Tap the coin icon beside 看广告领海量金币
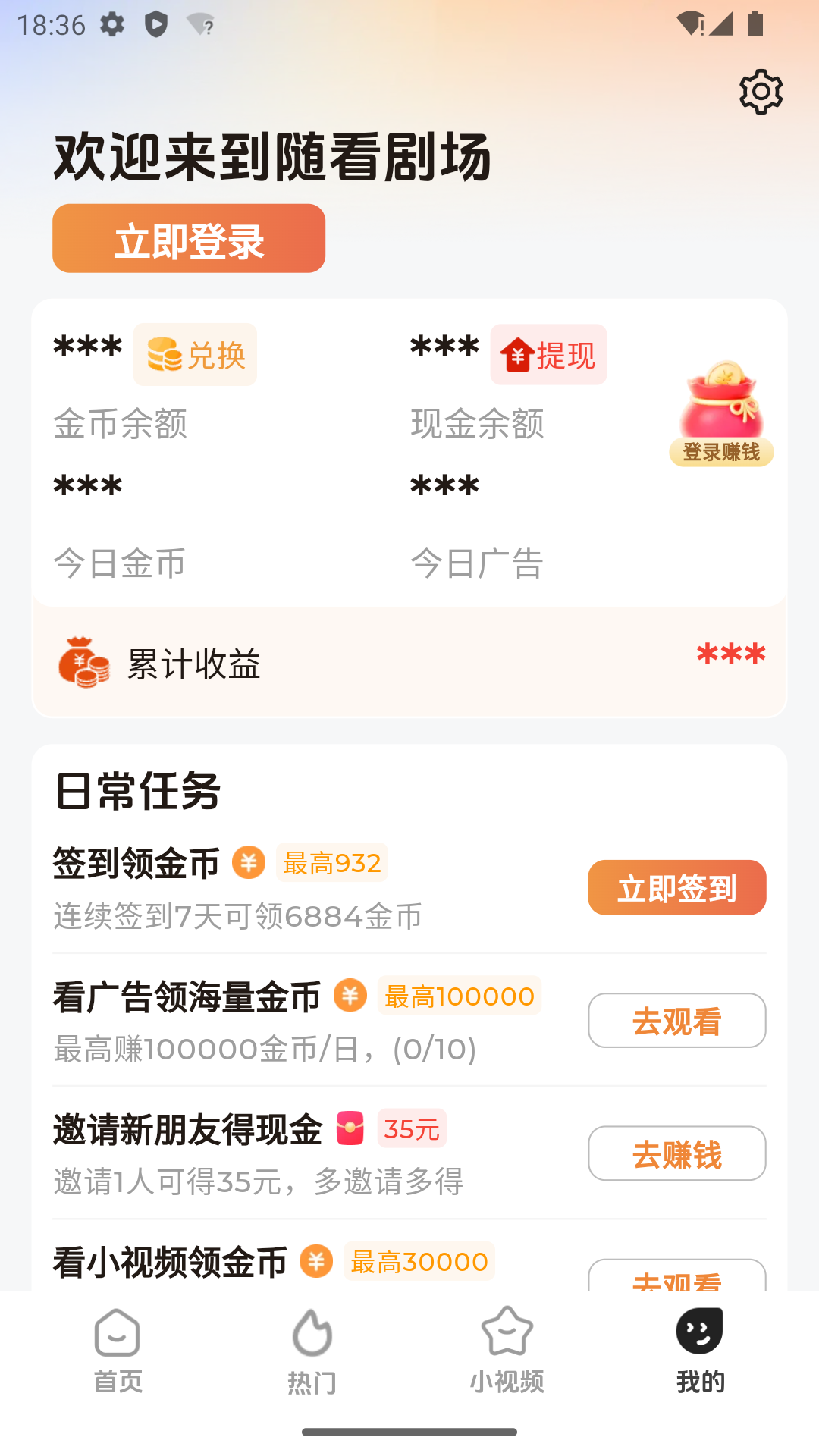The image size is (819, 1456). (349, 996)
